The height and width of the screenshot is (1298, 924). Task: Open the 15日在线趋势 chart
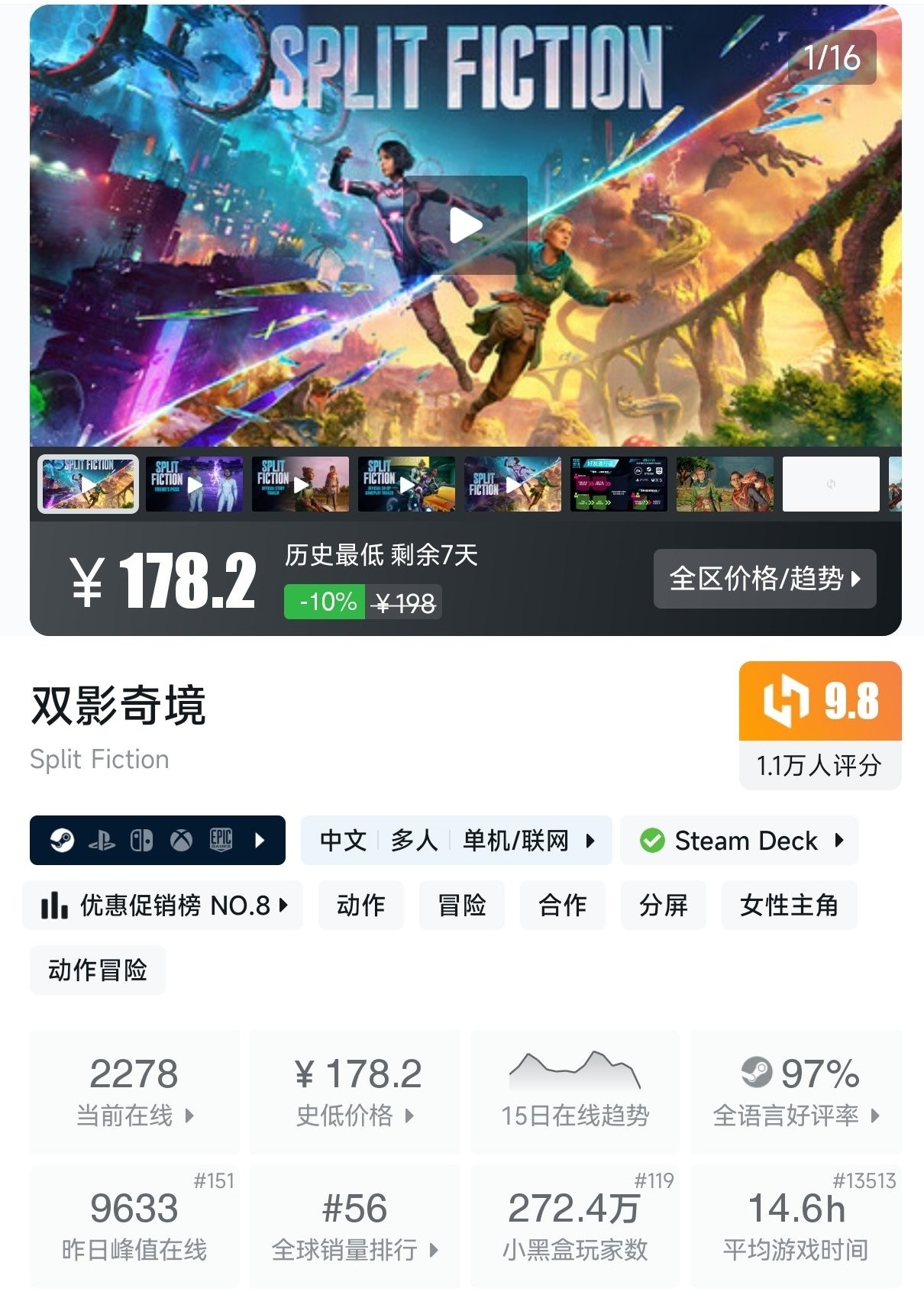[x=575, y=1092]
